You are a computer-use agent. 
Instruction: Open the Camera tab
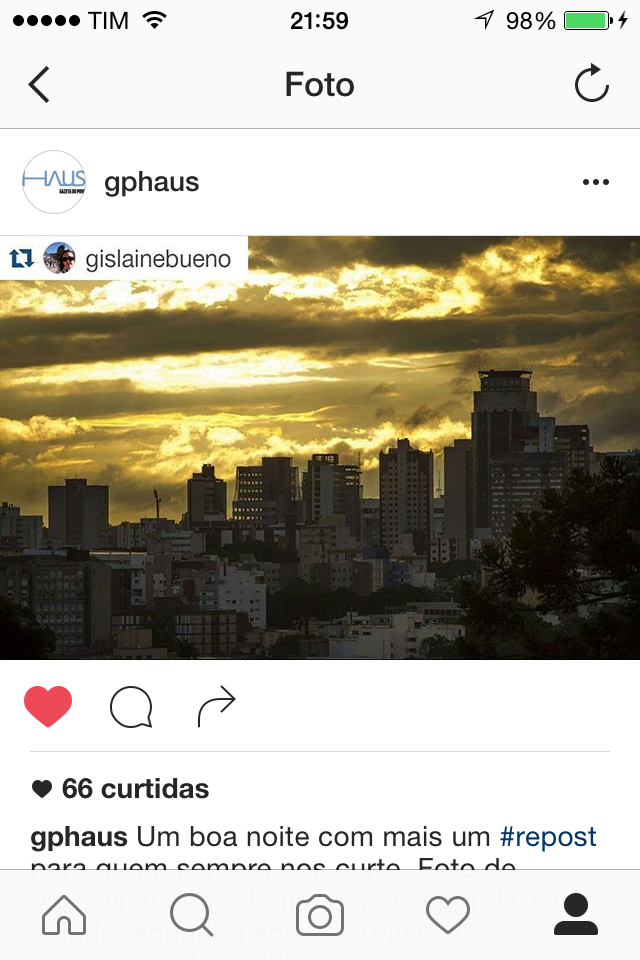click(x=320, y=915)
